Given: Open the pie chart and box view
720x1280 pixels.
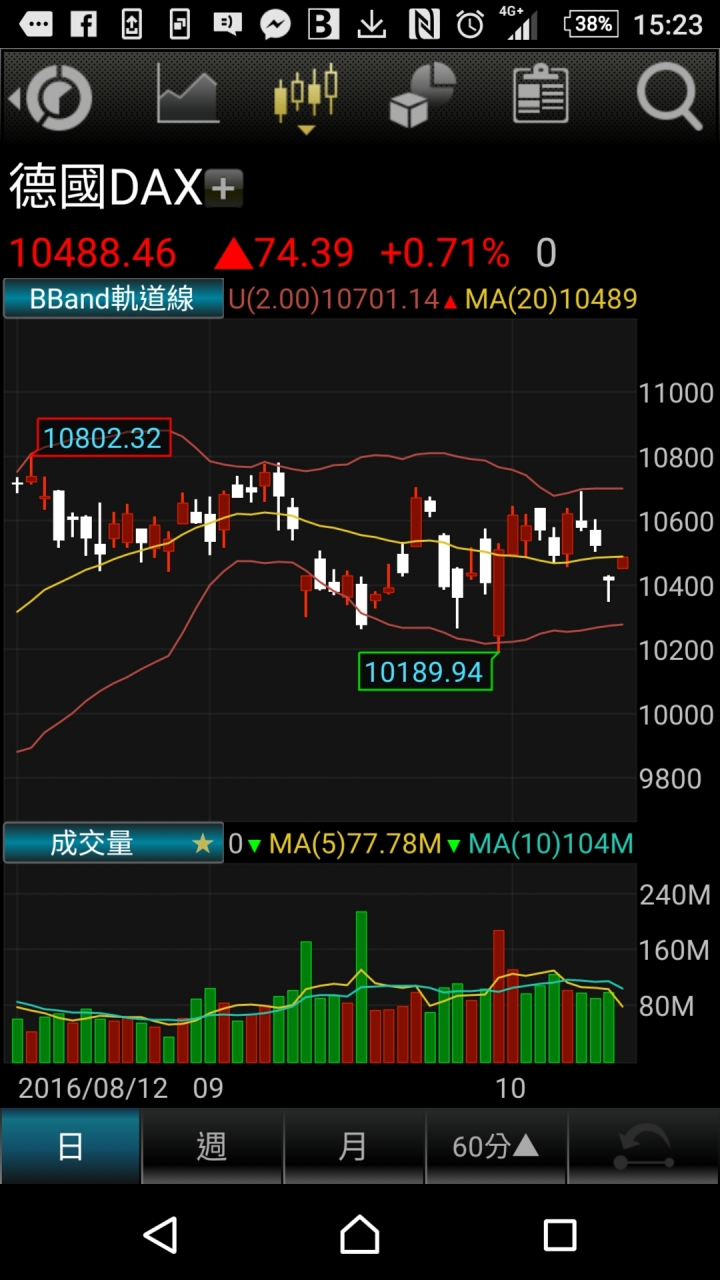Looking at the screenshot, I should click(423, 97).
